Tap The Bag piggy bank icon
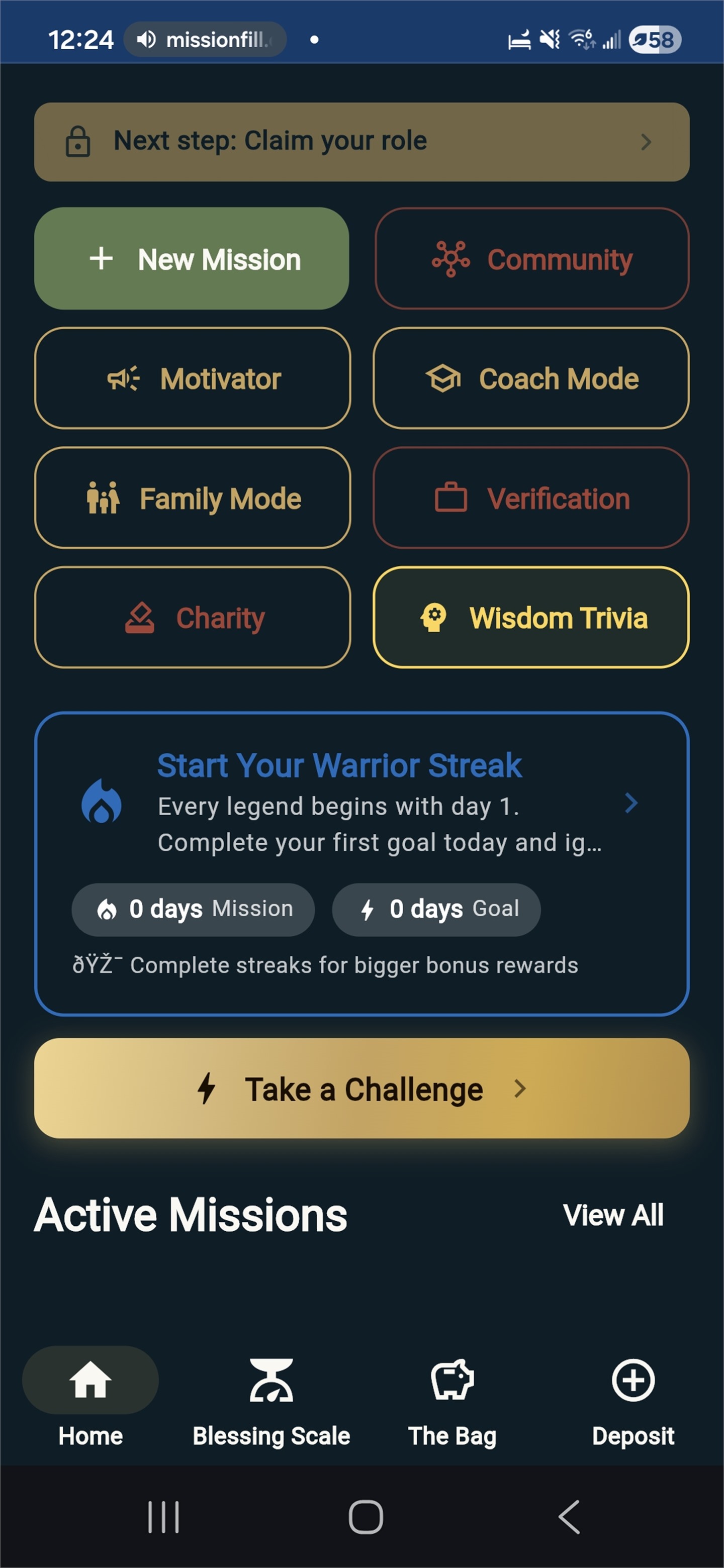 [452, 1381]
